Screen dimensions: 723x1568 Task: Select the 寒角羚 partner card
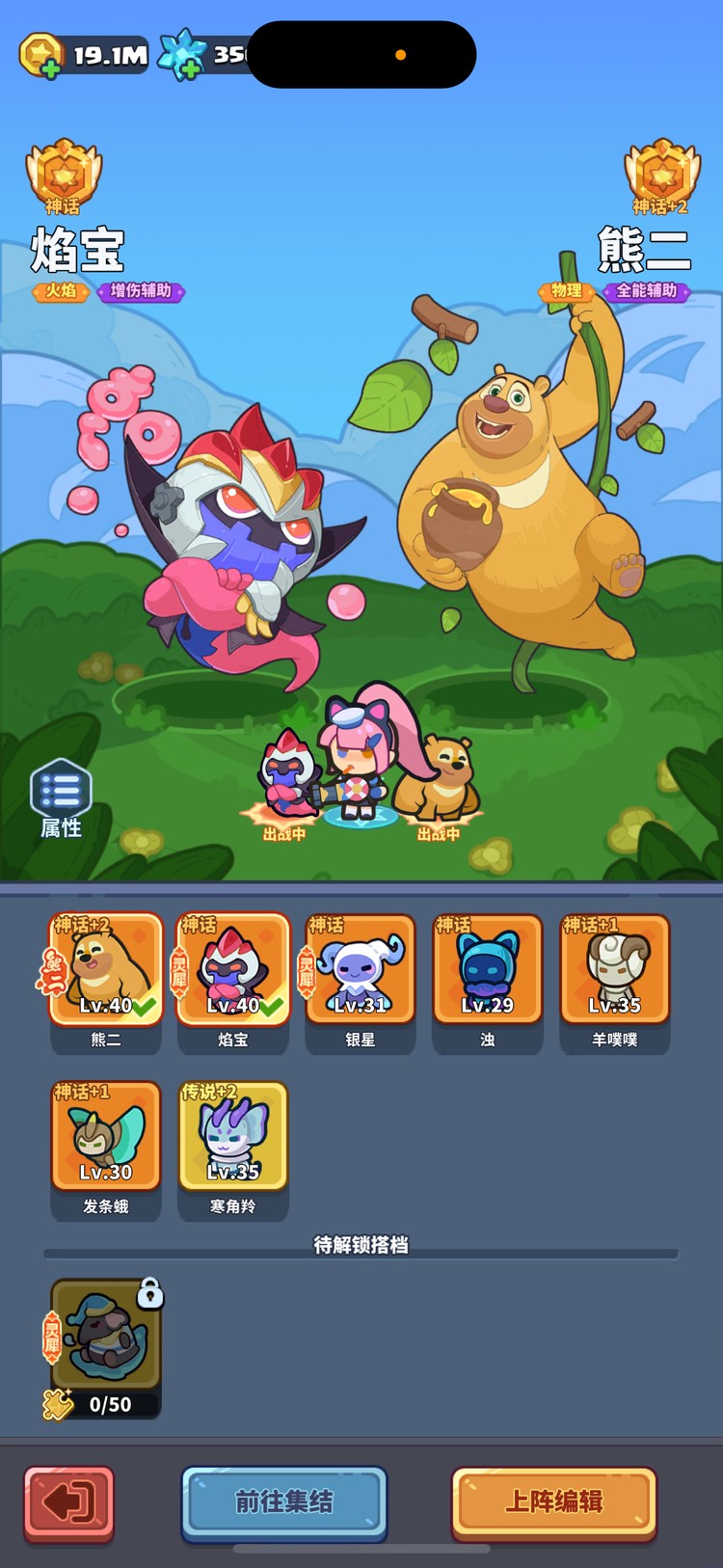(233, 1138)
